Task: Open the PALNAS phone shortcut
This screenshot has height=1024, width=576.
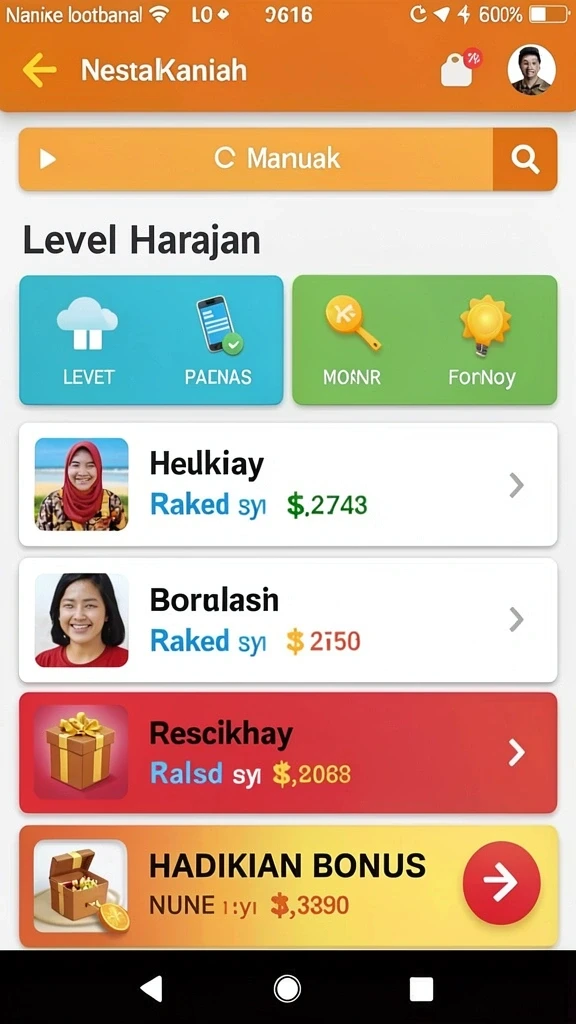Action: click(218, 340)
